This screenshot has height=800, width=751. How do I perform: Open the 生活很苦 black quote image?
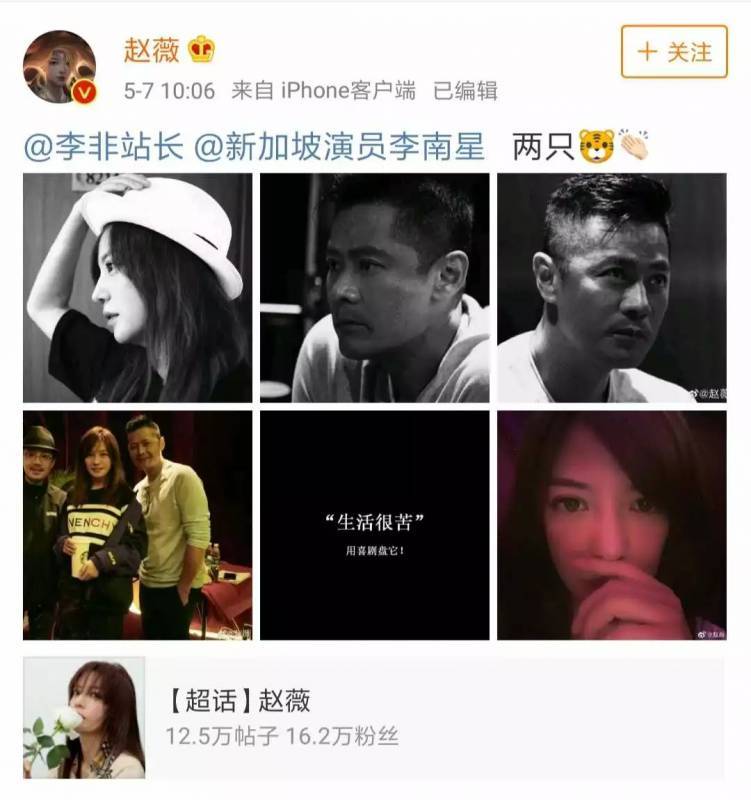(375, 525)
